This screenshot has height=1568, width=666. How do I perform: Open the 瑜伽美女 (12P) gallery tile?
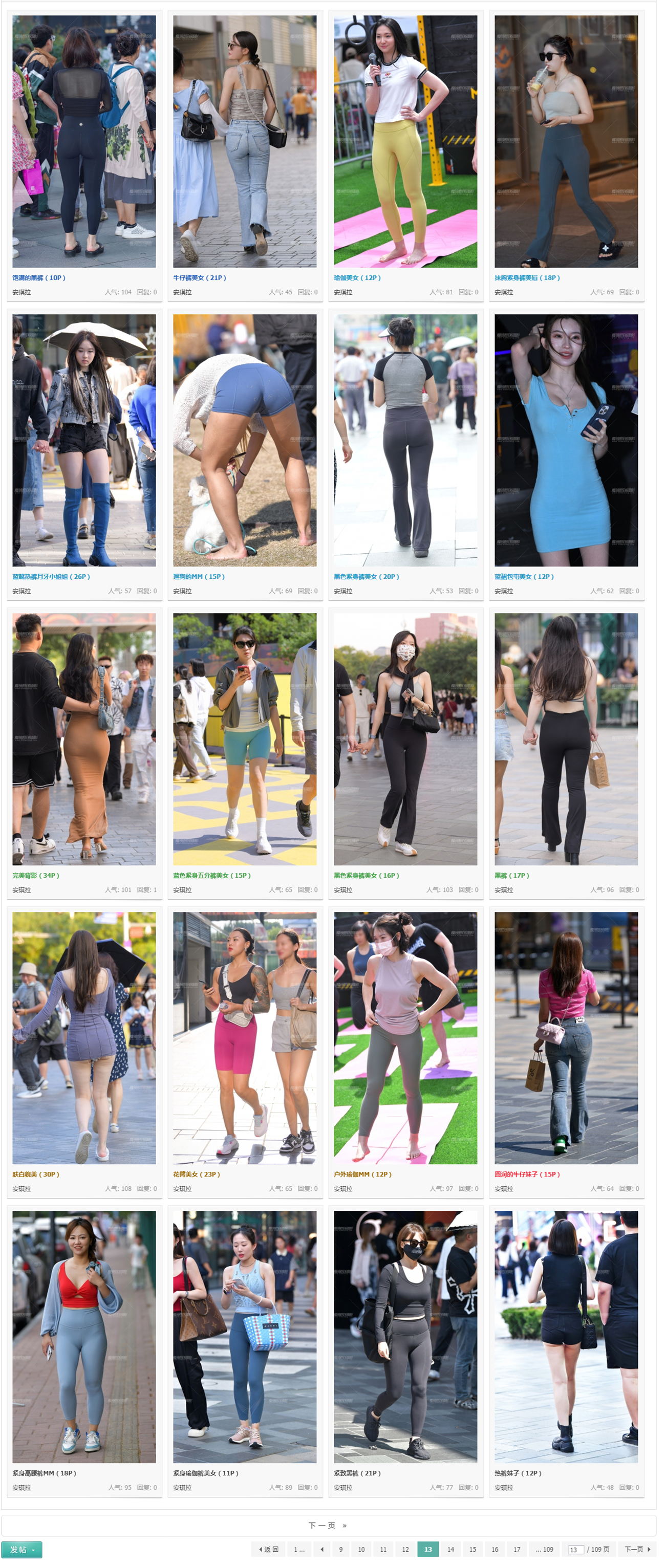405,141
